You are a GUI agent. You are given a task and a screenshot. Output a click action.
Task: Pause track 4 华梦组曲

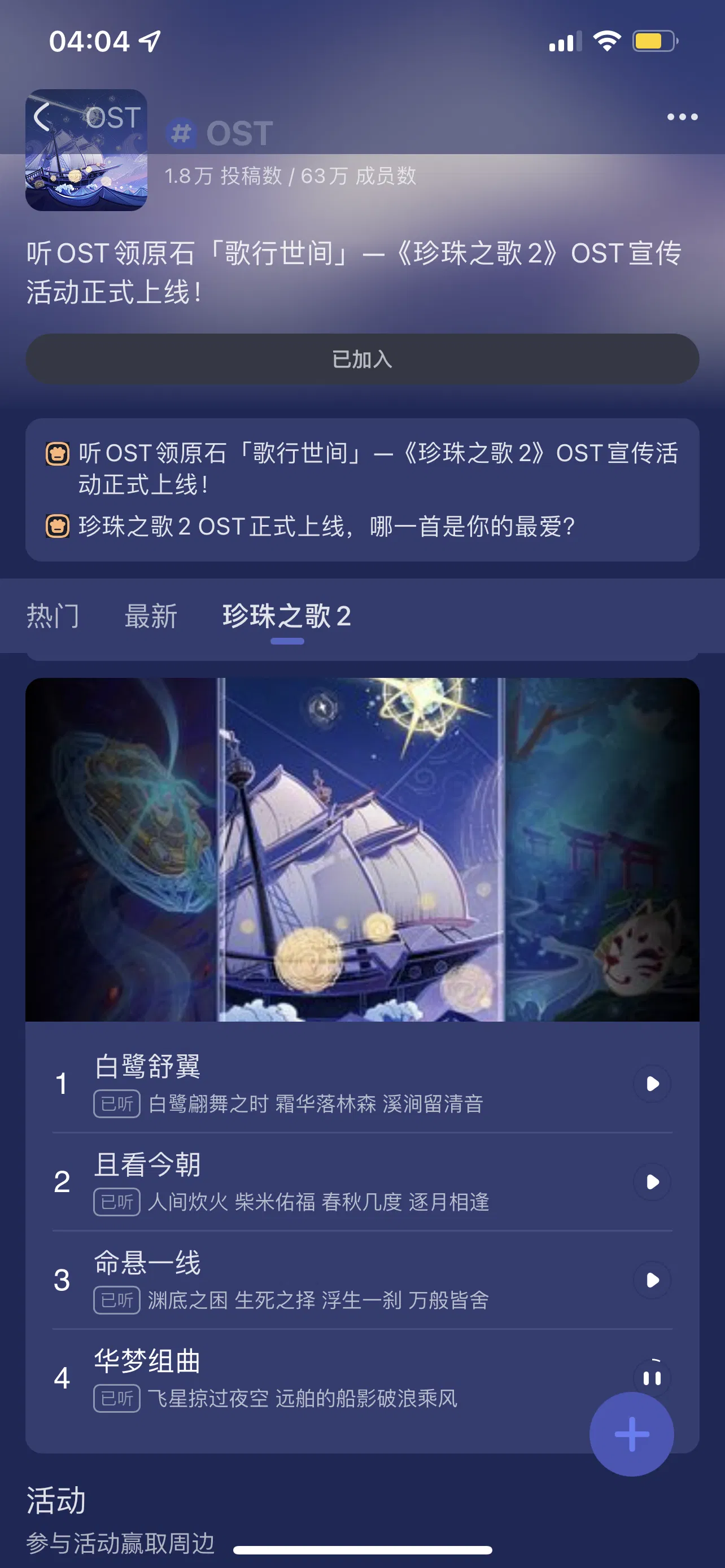(652, 1377)
